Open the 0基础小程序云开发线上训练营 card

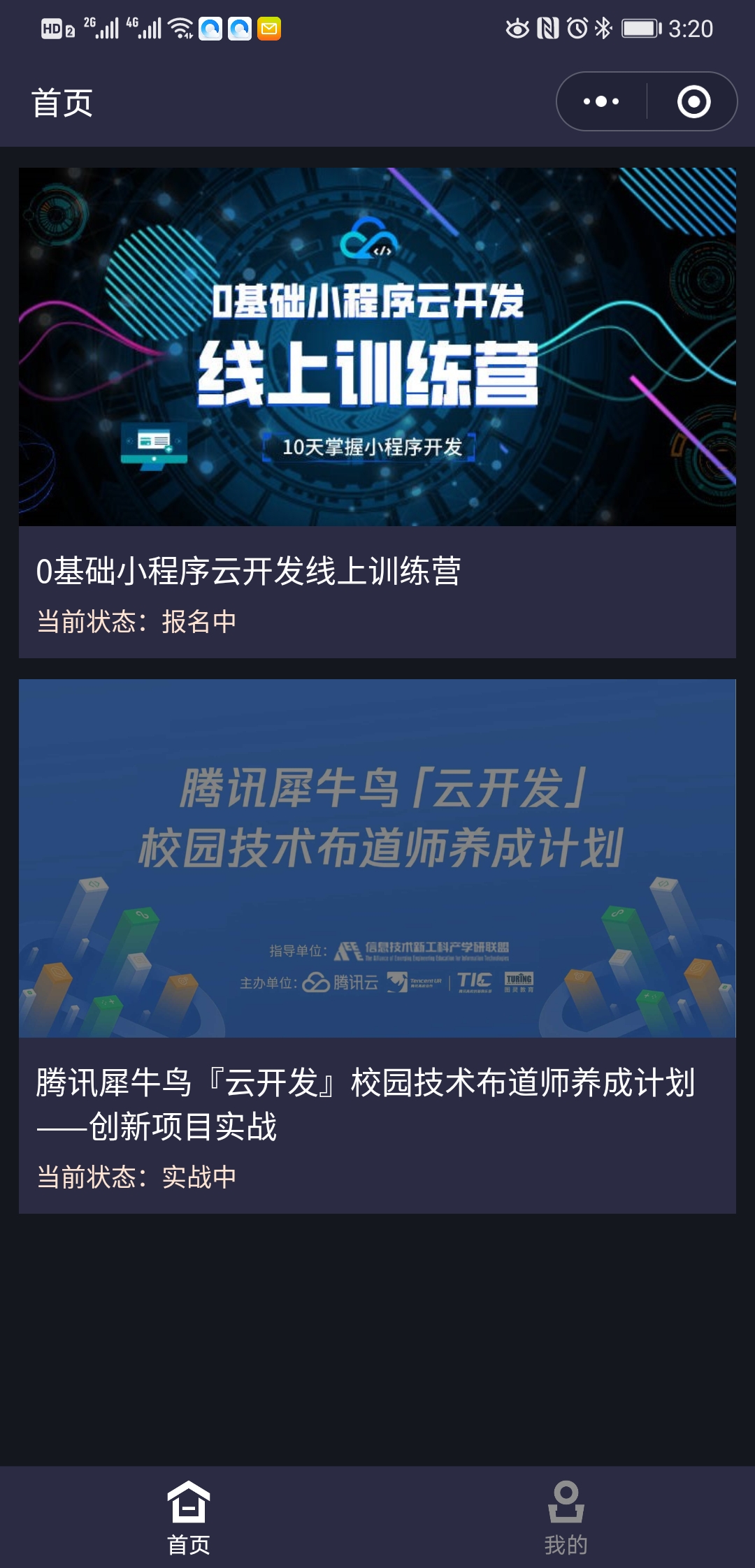point(377,412)
